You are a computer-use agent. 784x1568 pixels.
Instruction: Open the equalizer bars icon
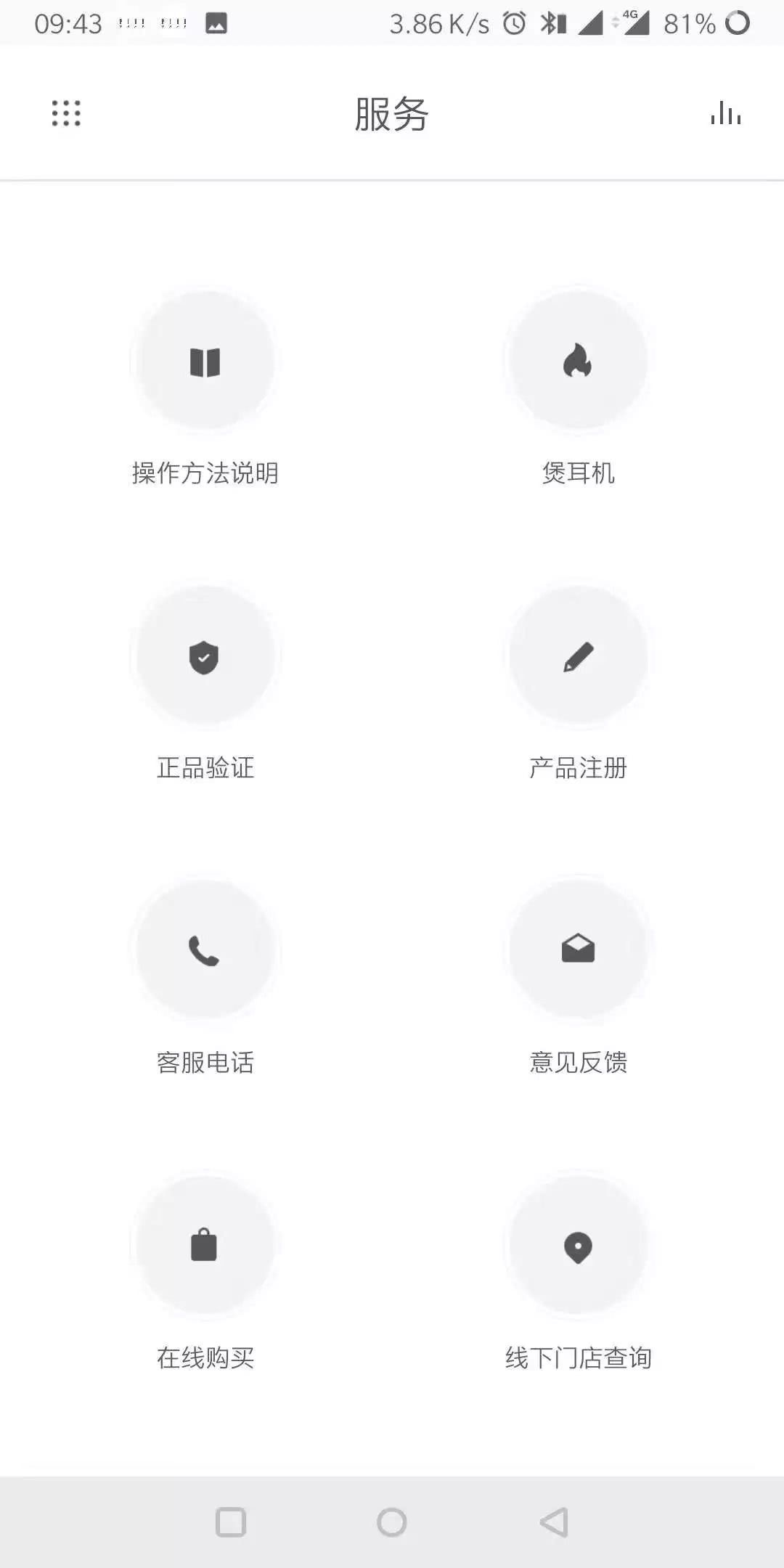(725, 114)
